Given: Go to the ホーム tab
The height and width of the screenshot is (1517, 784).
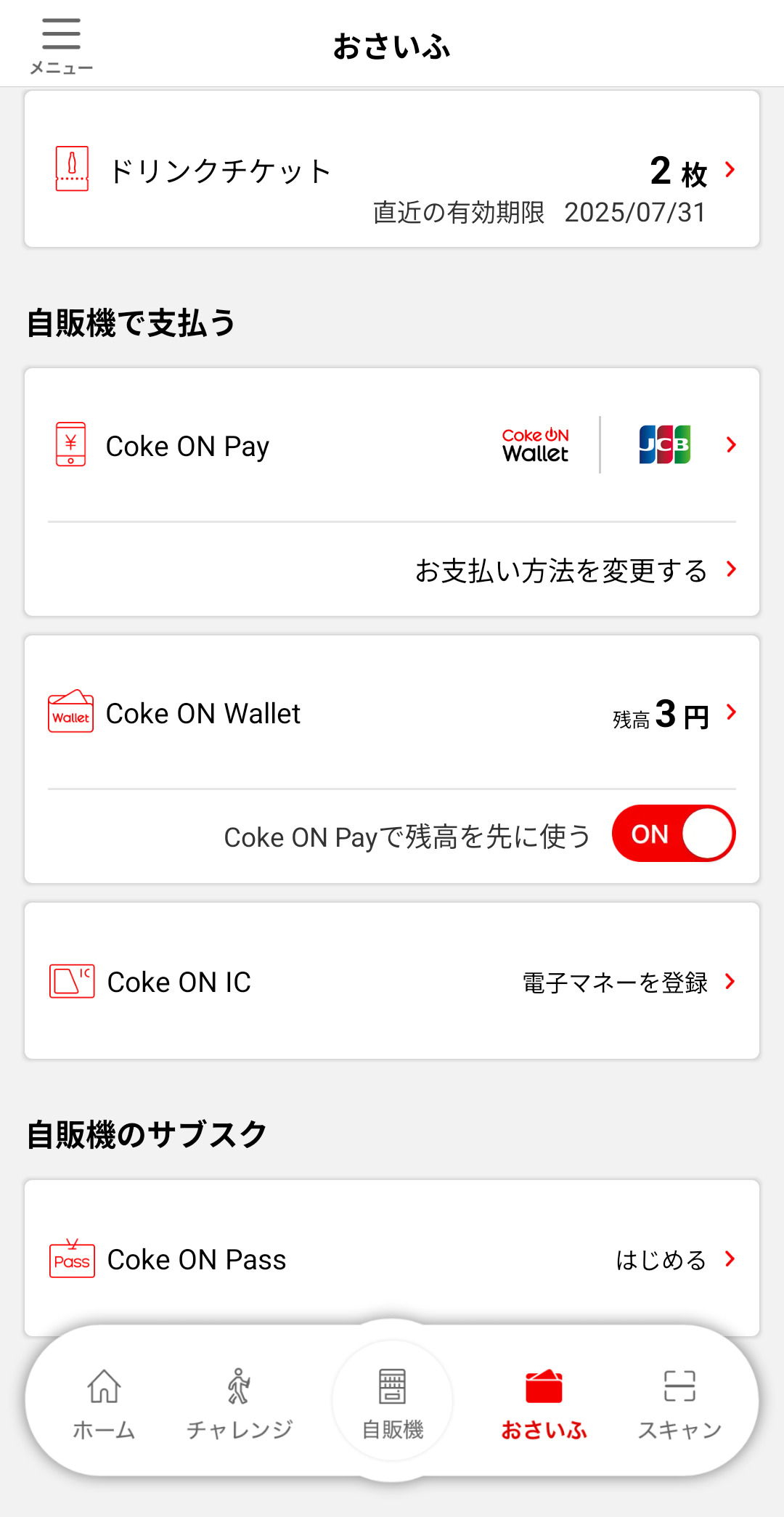Looking at the screenshot, I should [x=104, y=1403].
